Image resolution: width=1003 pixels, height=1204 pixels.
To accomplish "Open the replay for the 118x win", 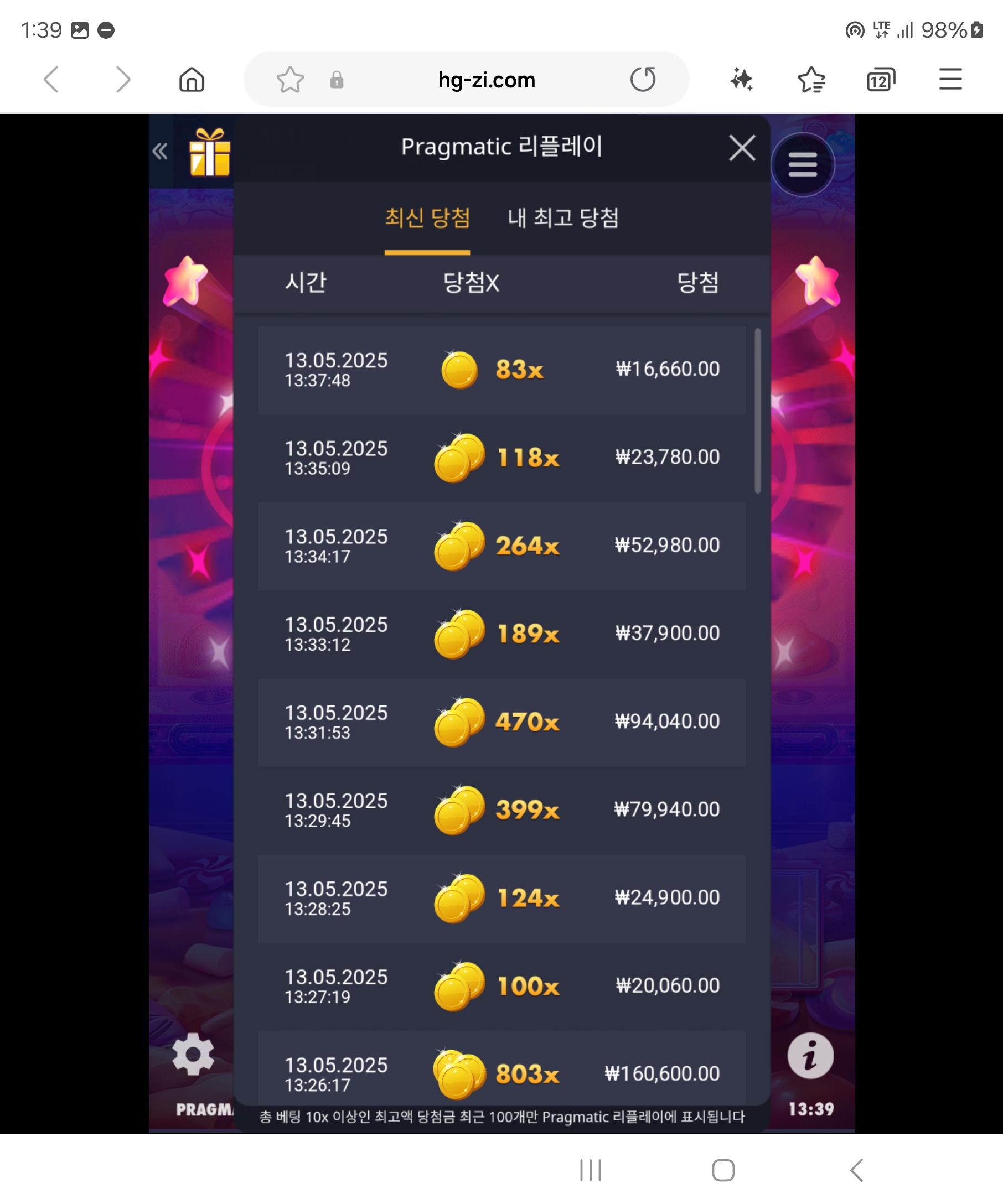I will tap(501, 458).
